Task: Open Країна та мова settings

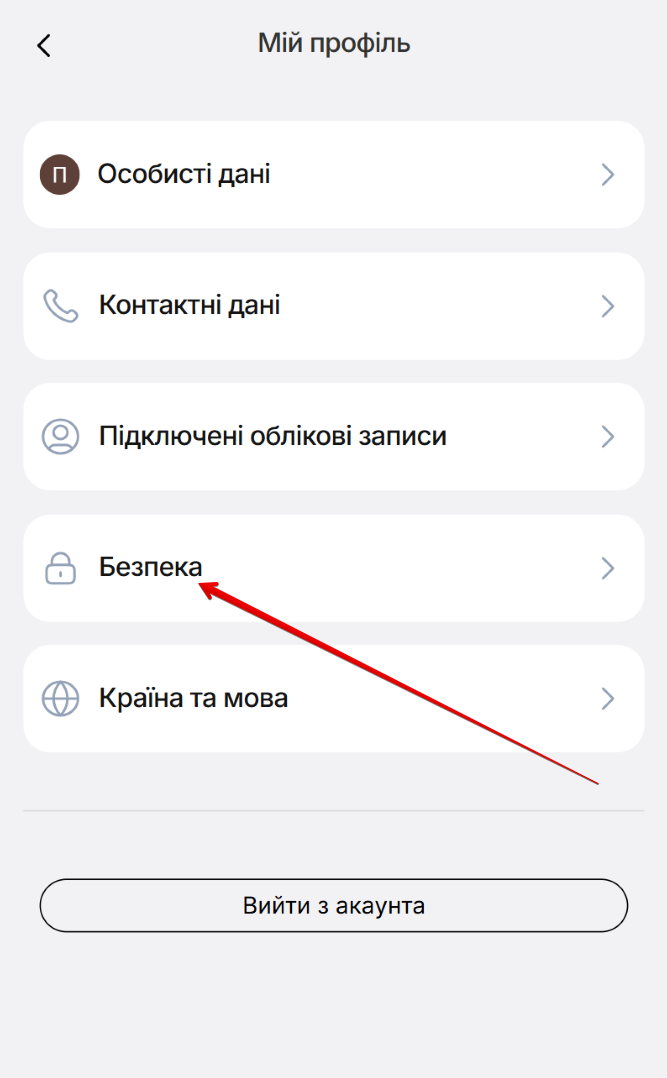Action: point(333,698)
